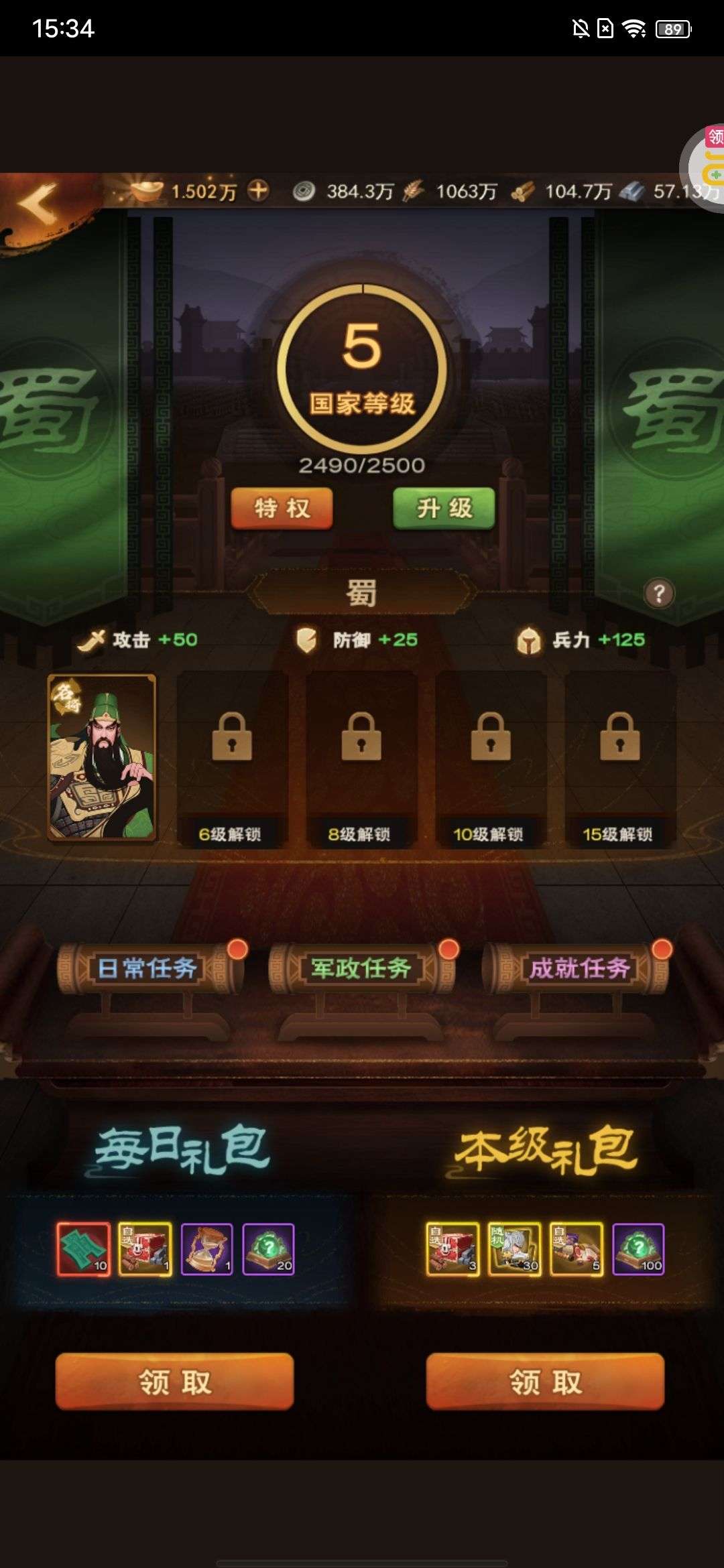Open the 军政任务 scroll

tap(361, 968)
